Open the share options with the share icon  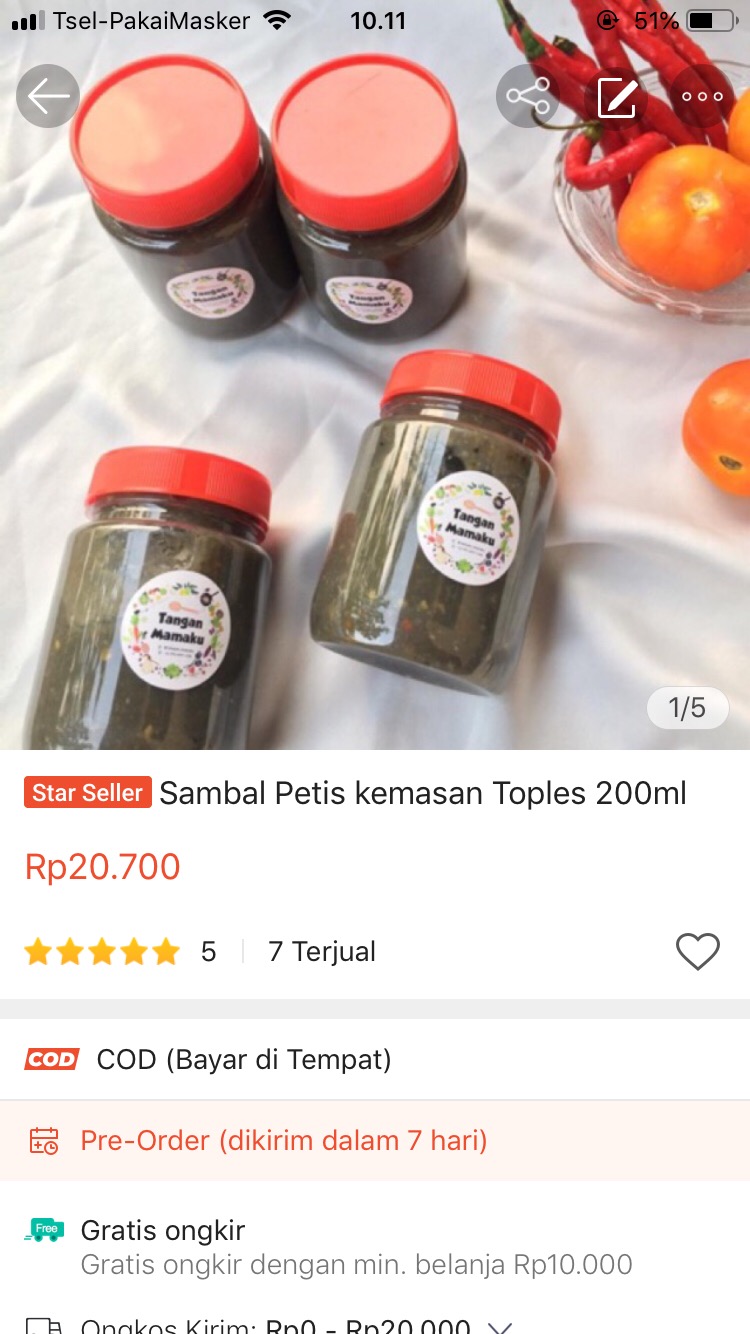[528, 95]
